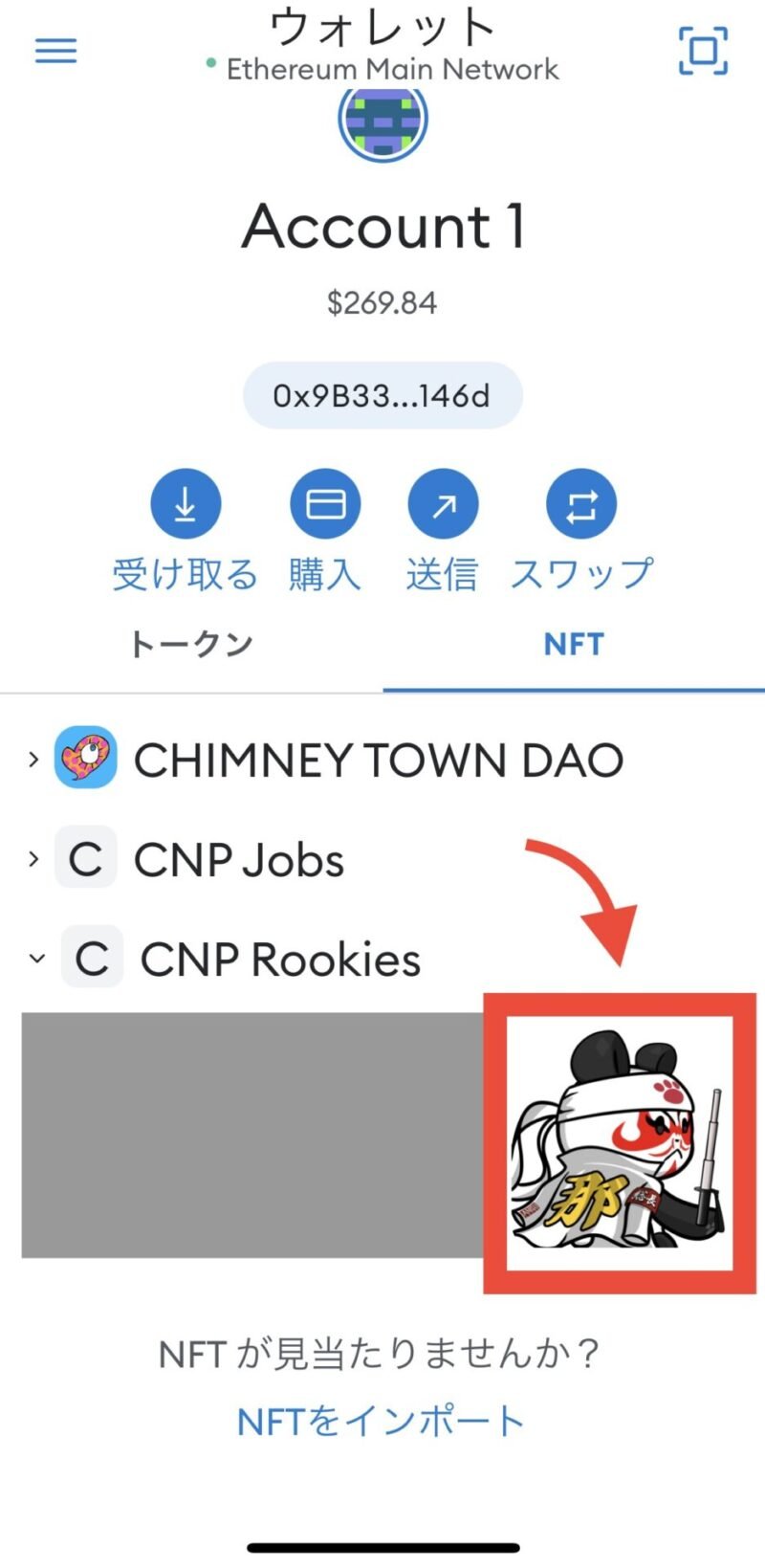Open the Ethereum Main Network selector

(382, 69)
